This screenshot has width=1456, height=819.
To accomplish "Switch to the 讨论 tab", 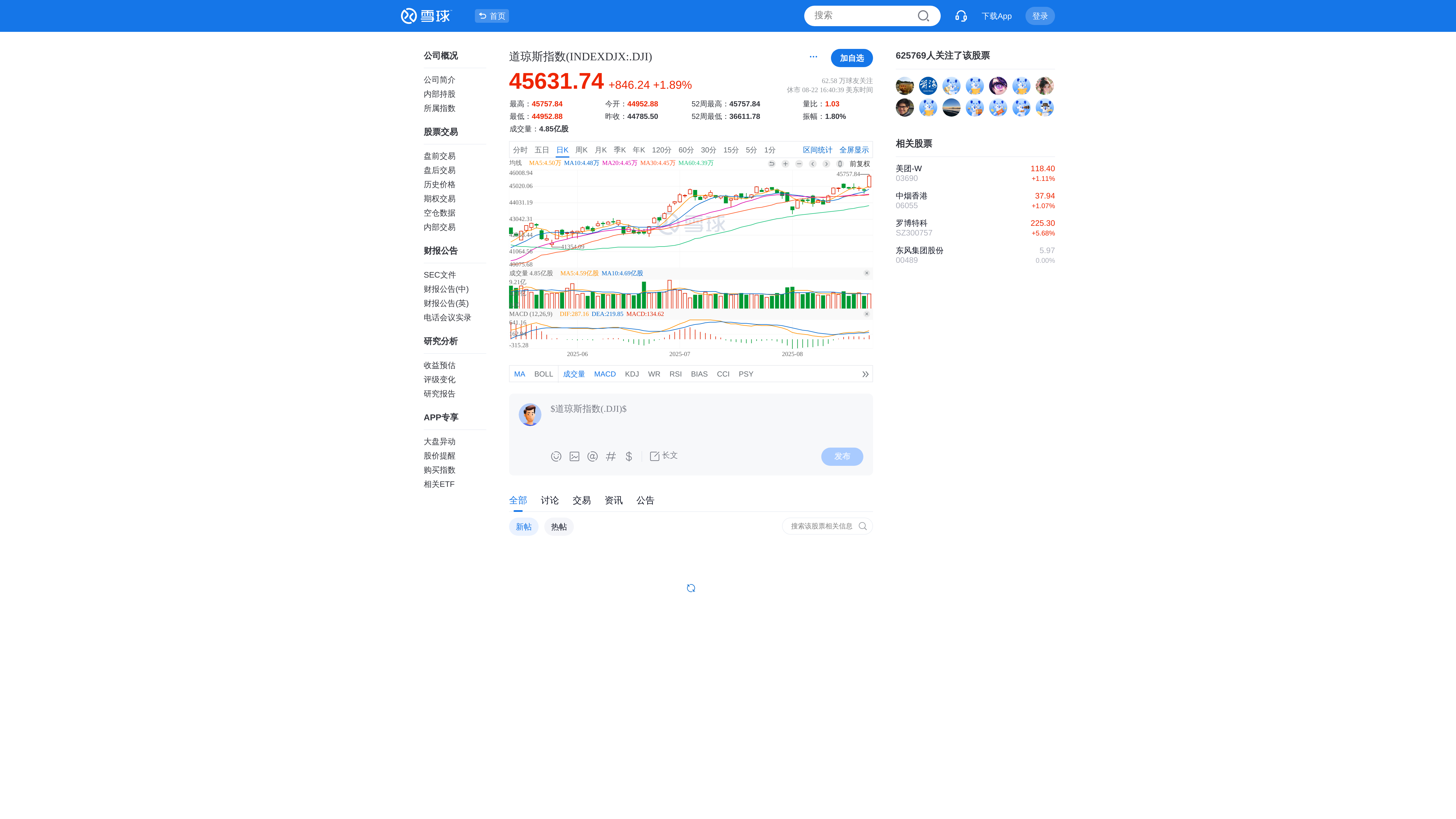I will click(549, 500).
